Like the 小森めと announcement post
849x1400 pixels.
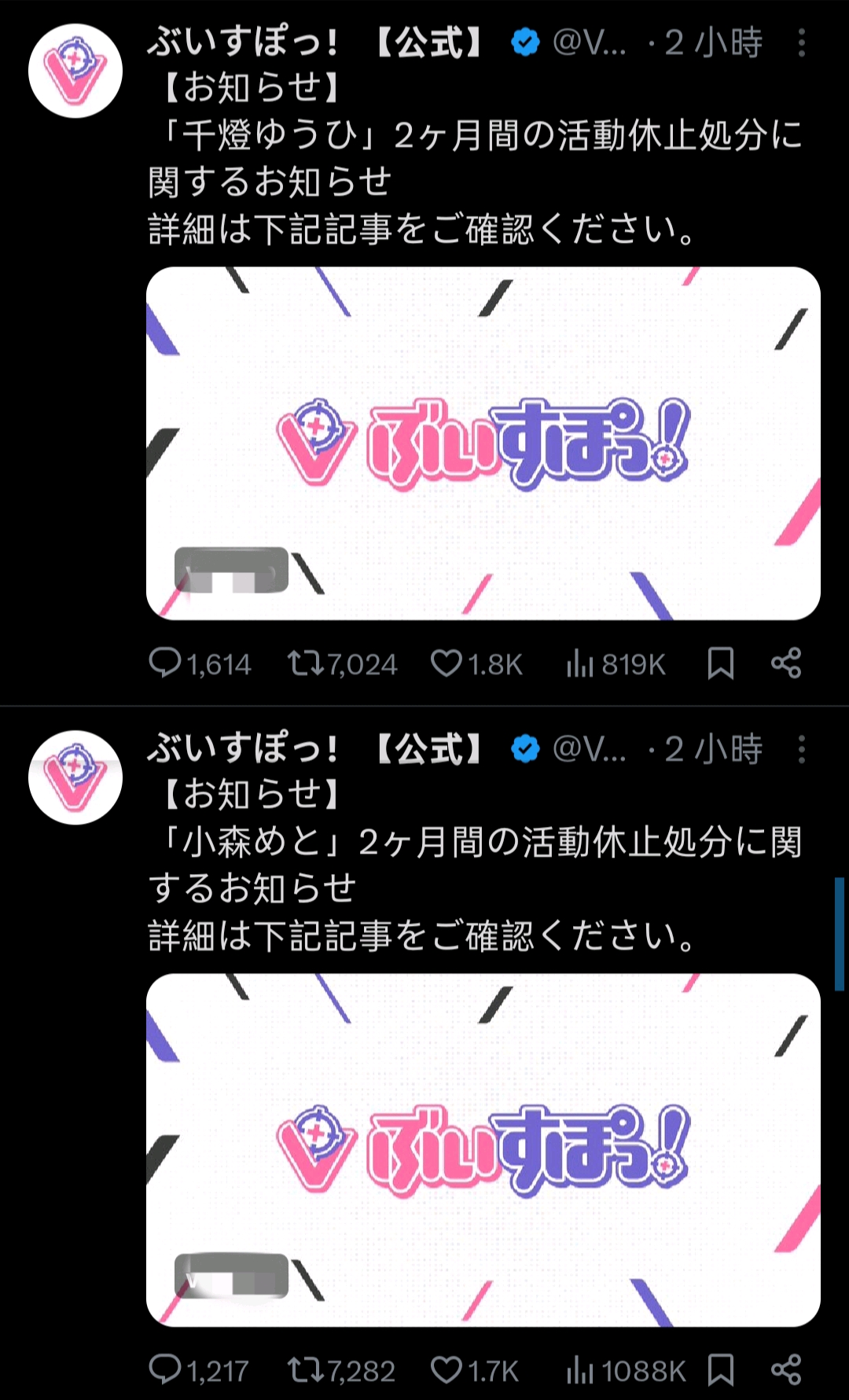coord(475,1370)
